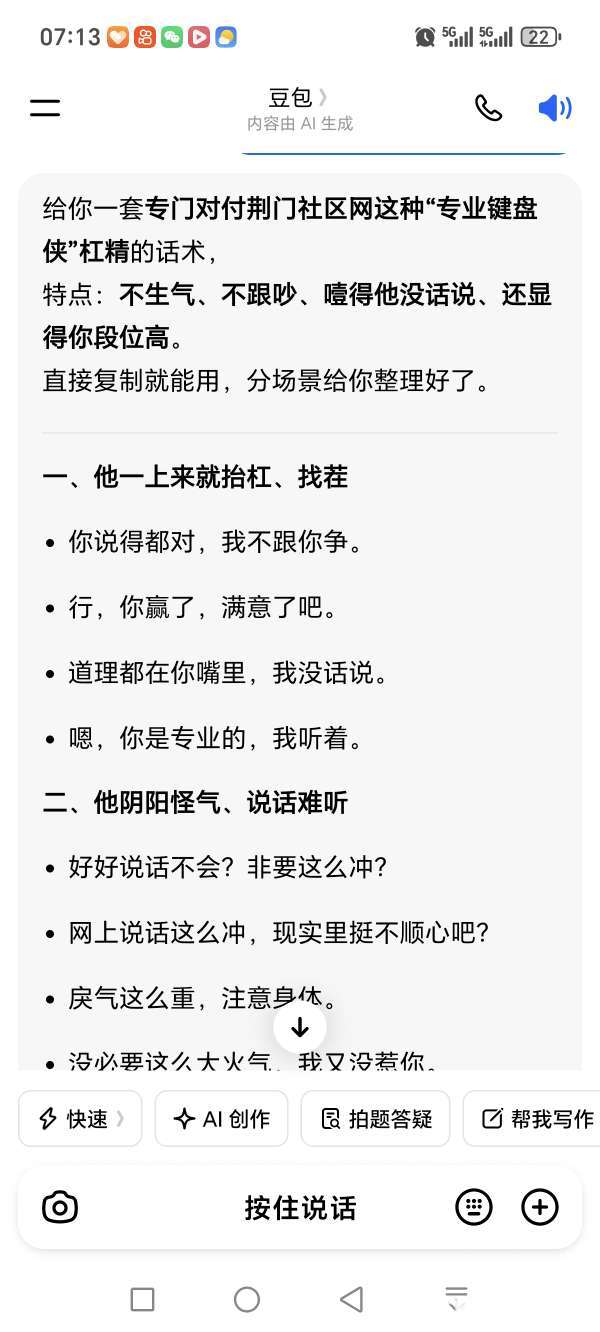This screenshot has width=600, height=1332.
Task: Open the plus attachments menu
Action: [540, 1207]
